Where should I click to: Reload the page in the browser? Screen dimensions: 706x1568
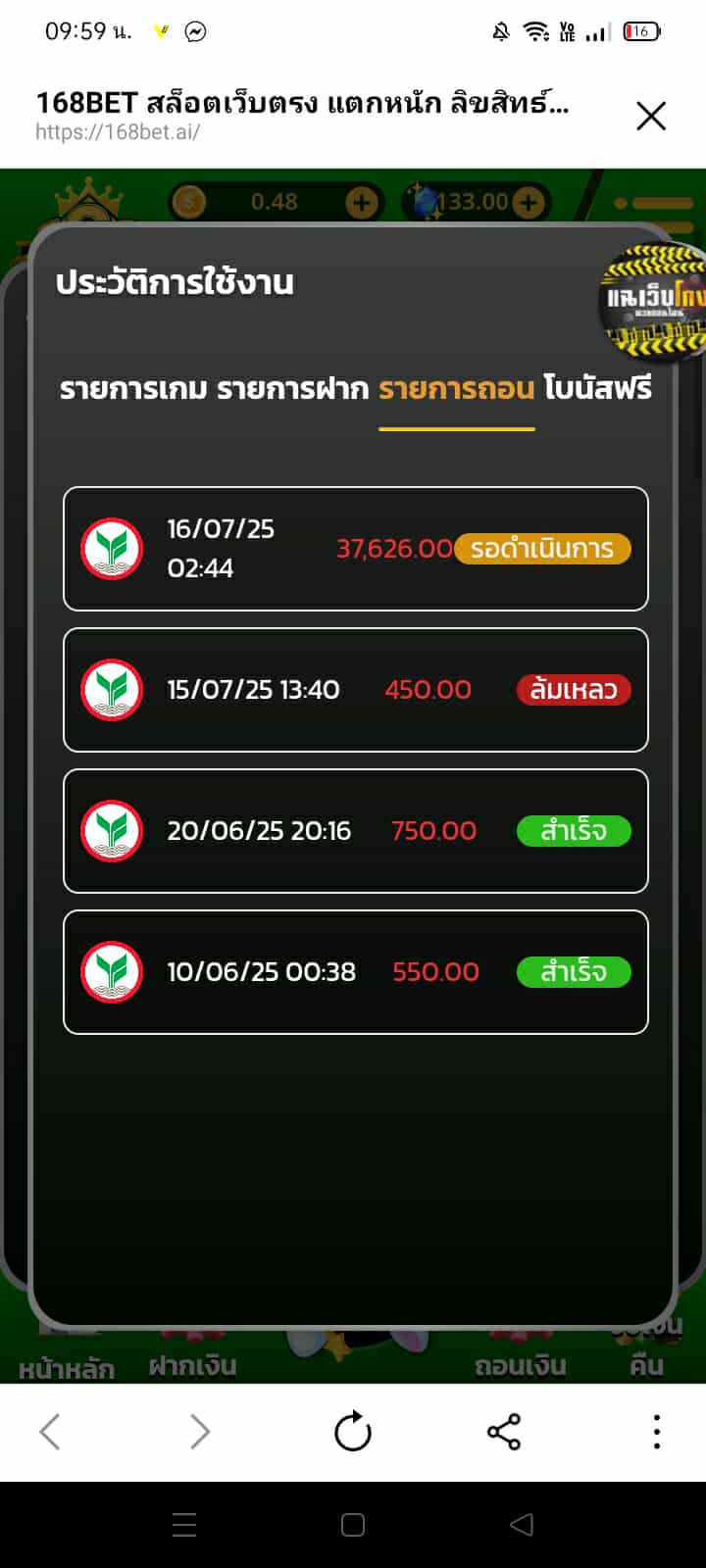353,1433
